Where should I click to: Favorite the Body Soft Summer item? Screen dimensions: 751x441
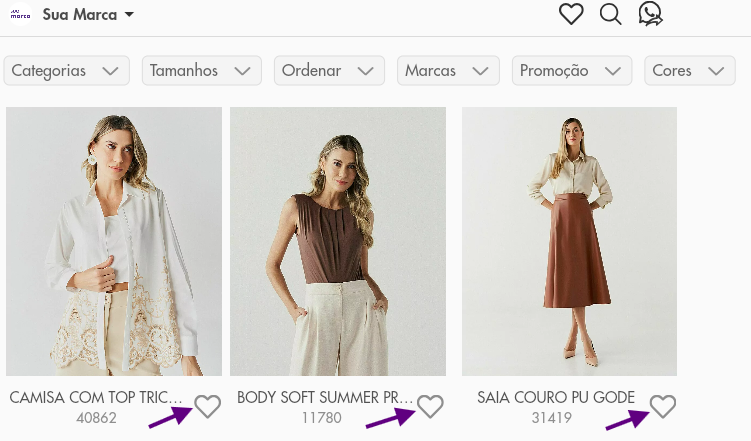coord(430,406)
